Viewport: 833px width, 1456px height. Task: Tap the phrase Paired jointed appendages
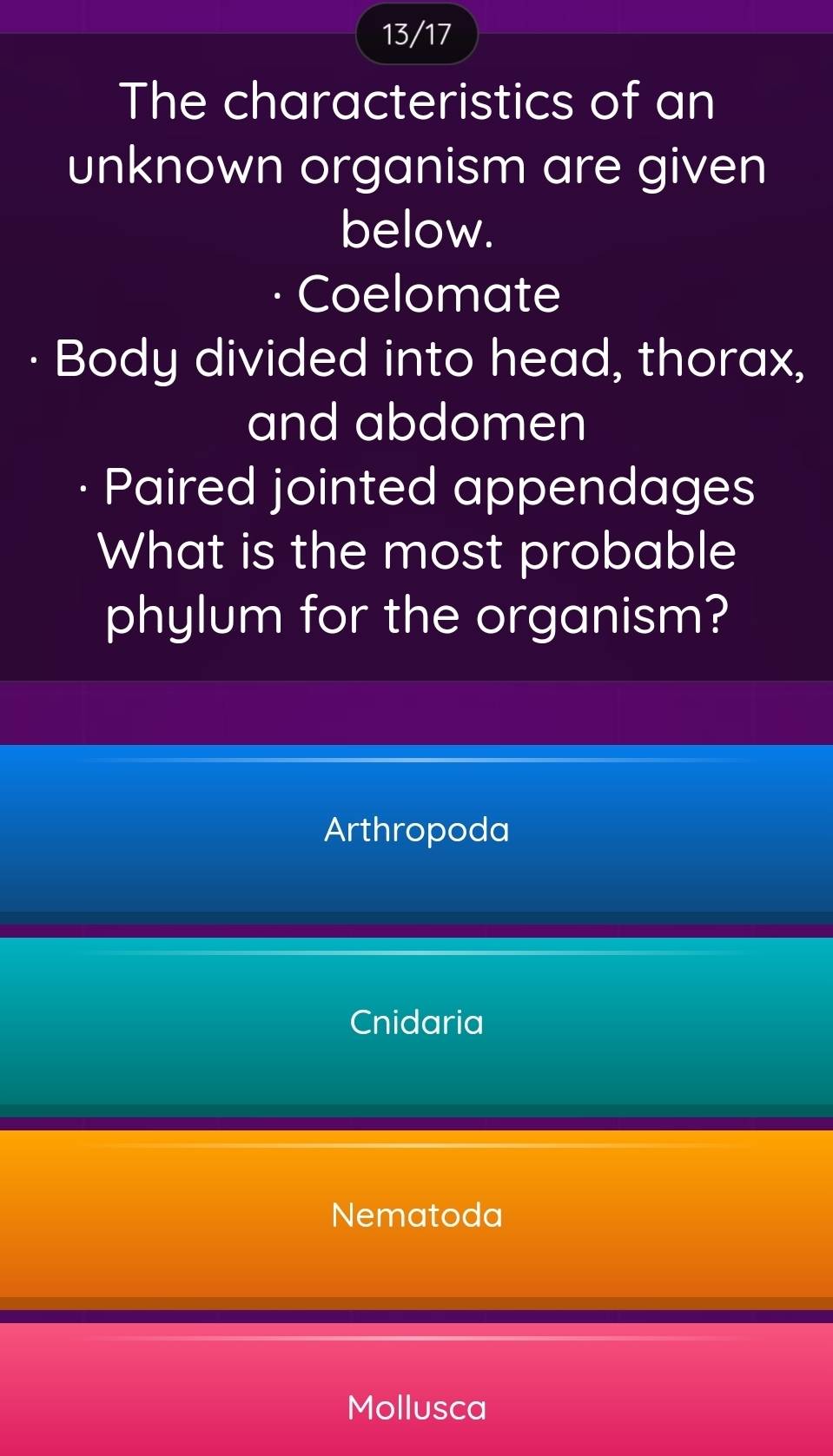tap(429, 488)
